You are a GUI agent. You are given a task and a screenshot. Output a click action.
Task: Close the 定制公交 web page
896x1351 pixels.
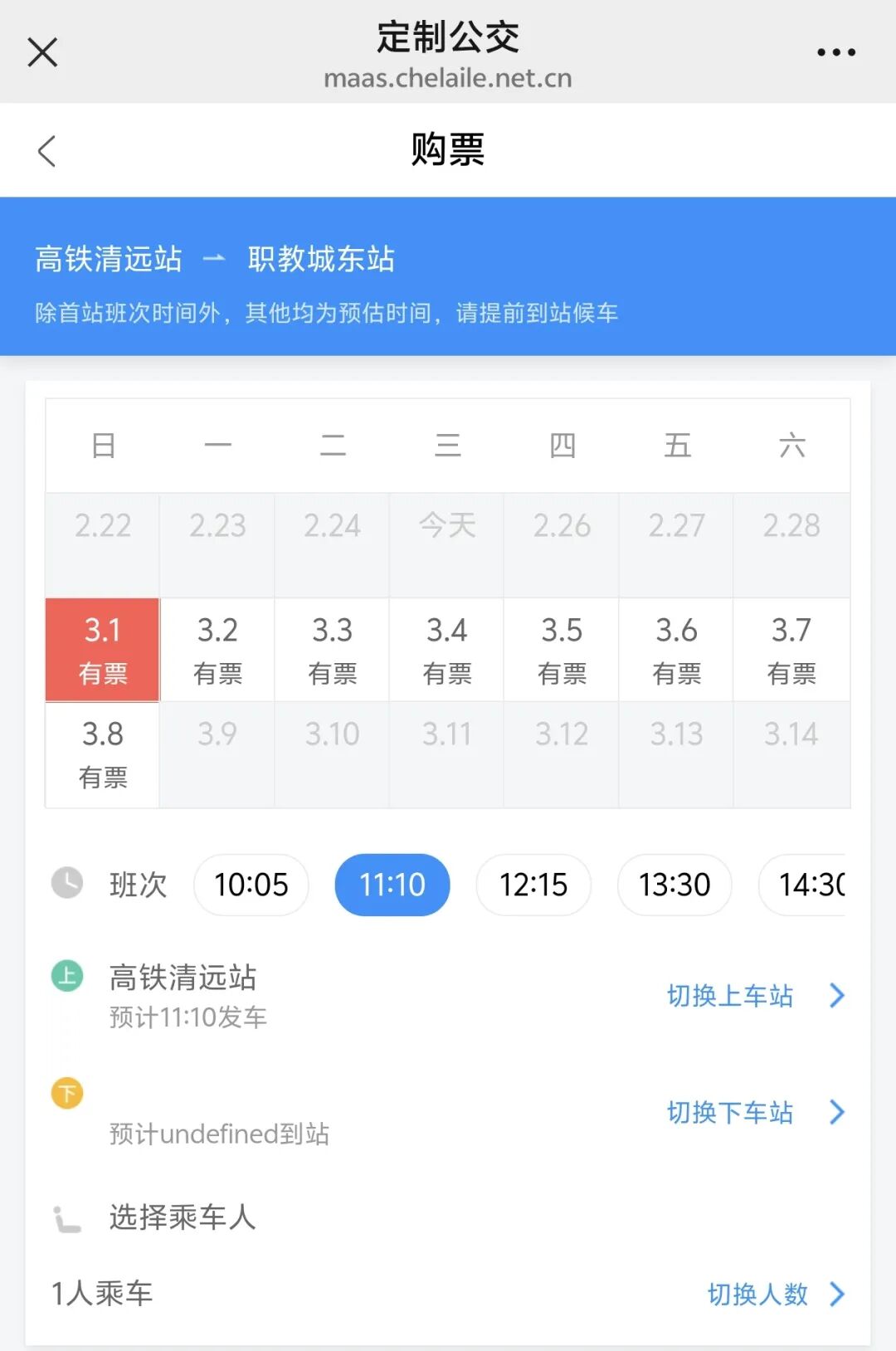click(42, 52)
